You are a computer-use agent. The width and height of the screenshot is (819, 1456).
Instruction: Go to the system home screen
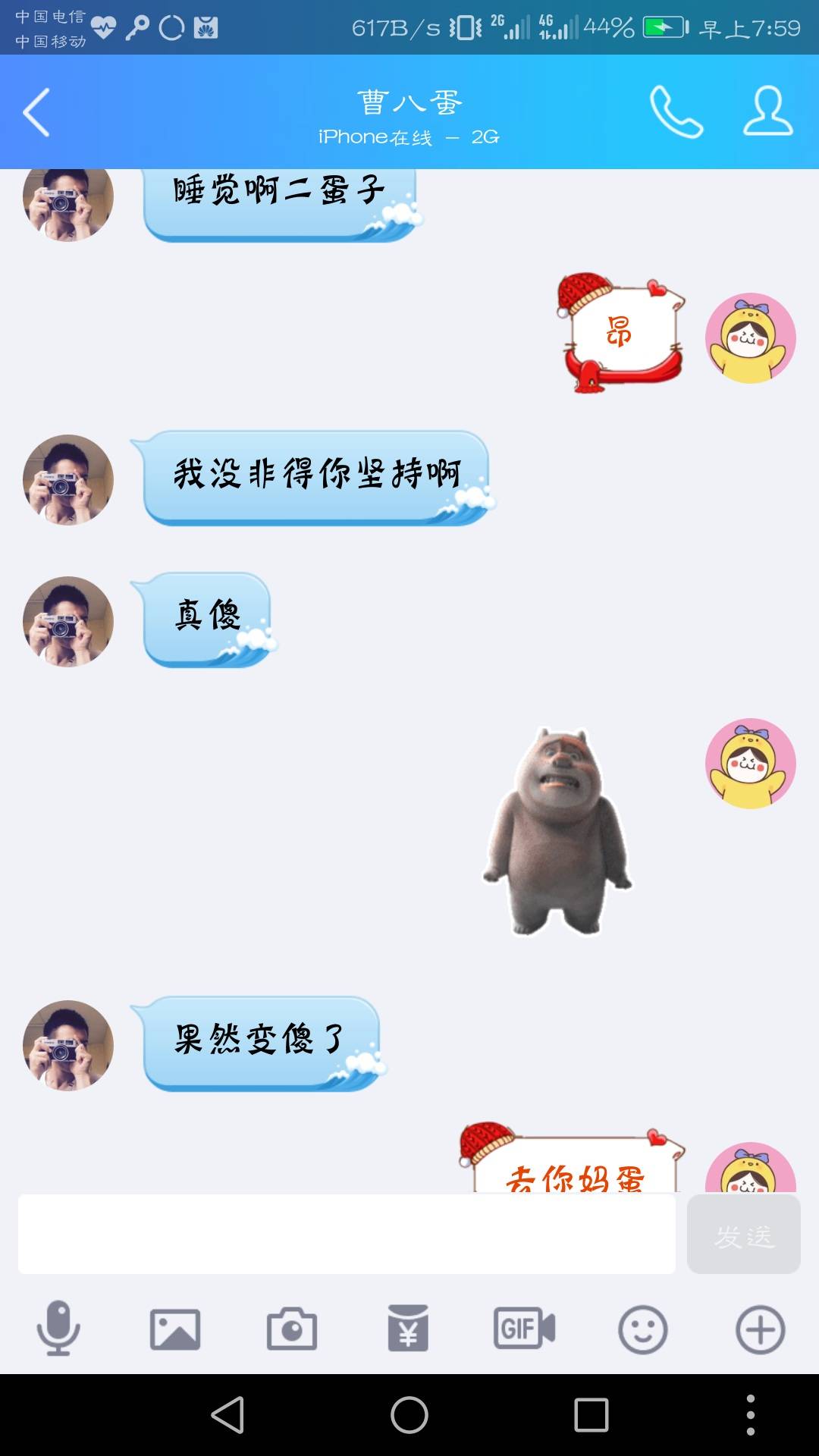point(409,1415)
